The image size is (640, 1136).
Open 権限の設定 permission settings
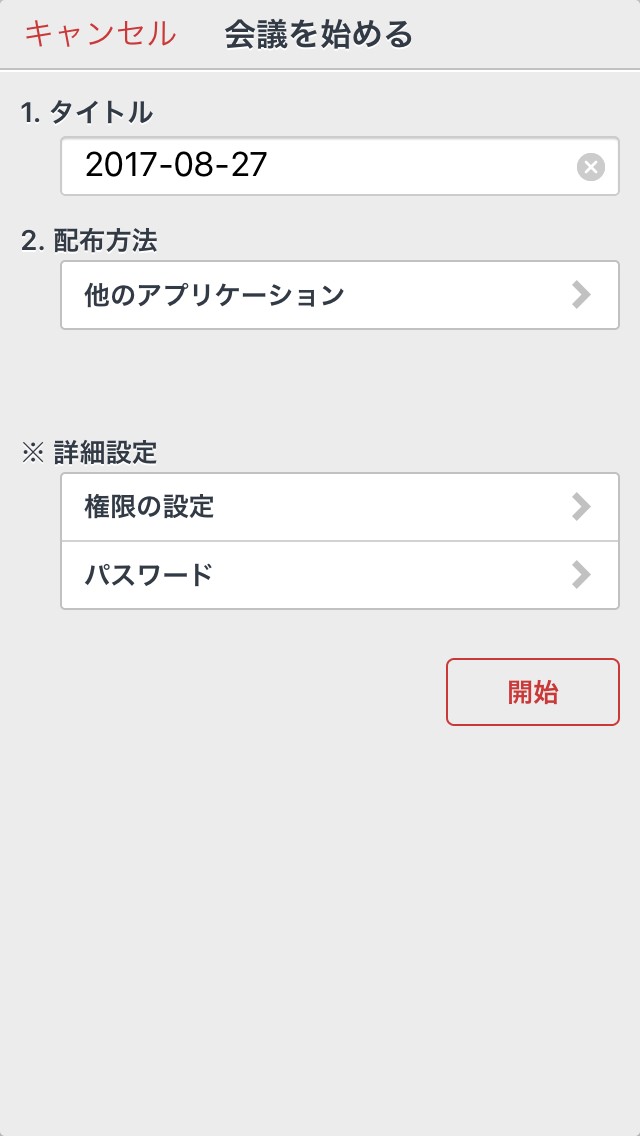pyautogui.click(x=340, y=507)
